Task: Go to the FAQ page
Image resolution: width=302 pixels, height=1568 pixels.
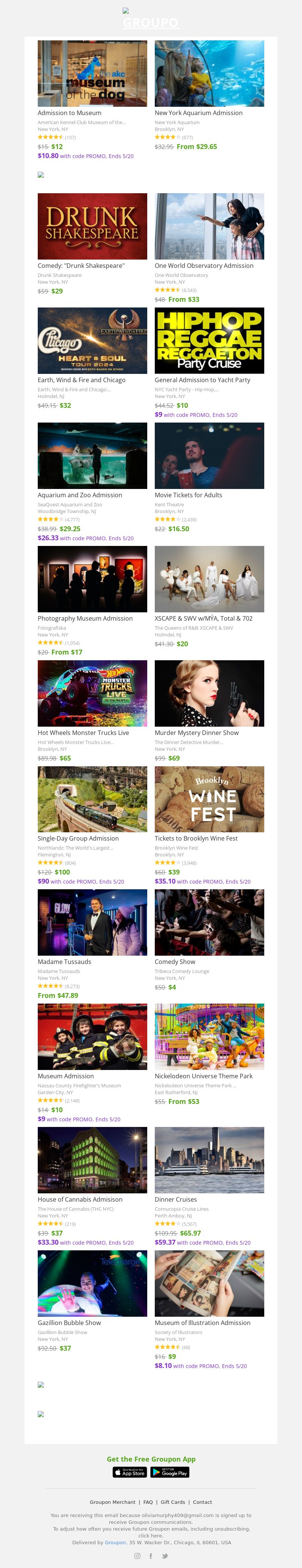Action: (148, 1502)
